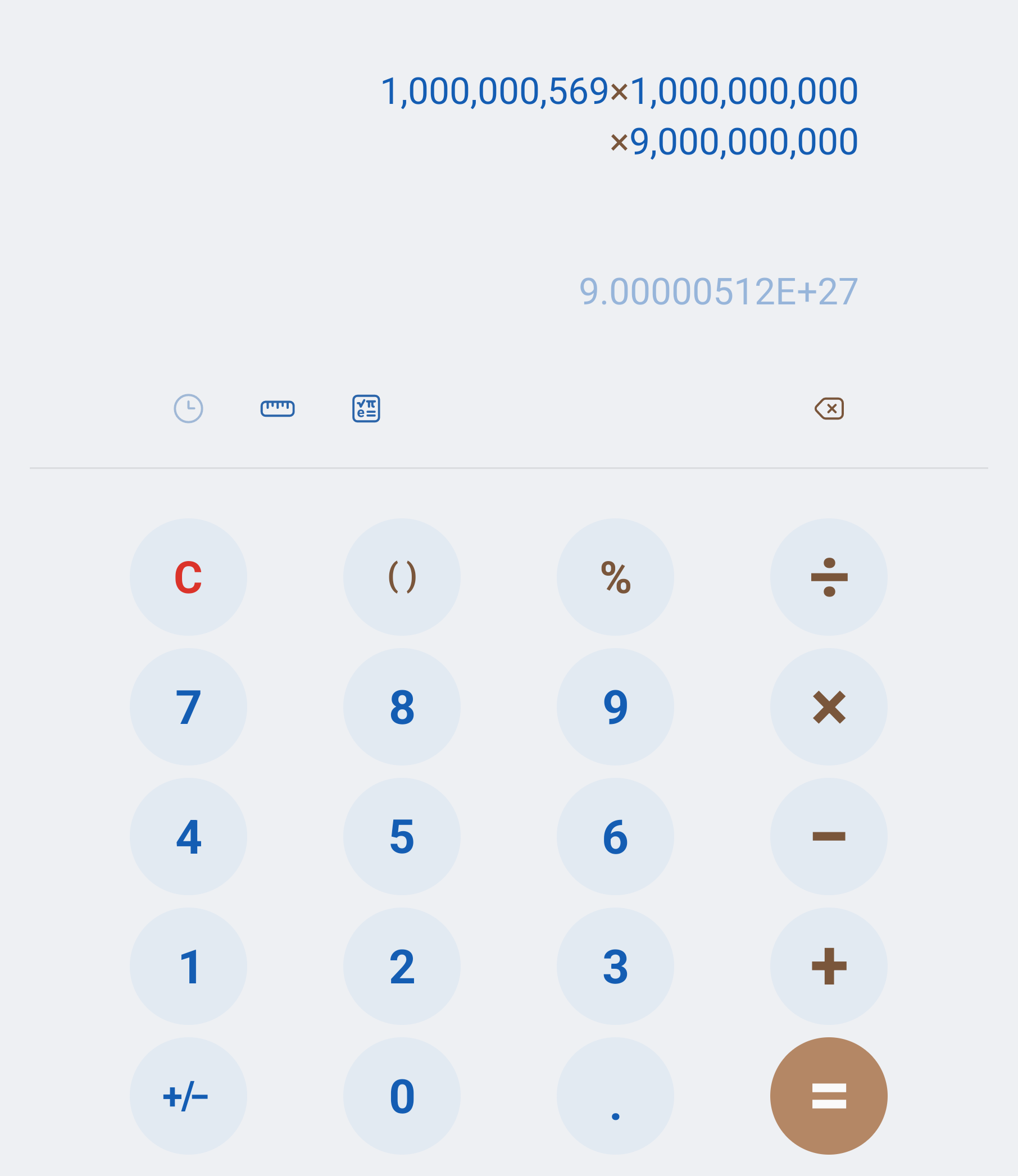Open the calculation history clock icon
Image resolution: width=1018 pixels, height=1176 pixels.
coord(188,408)
